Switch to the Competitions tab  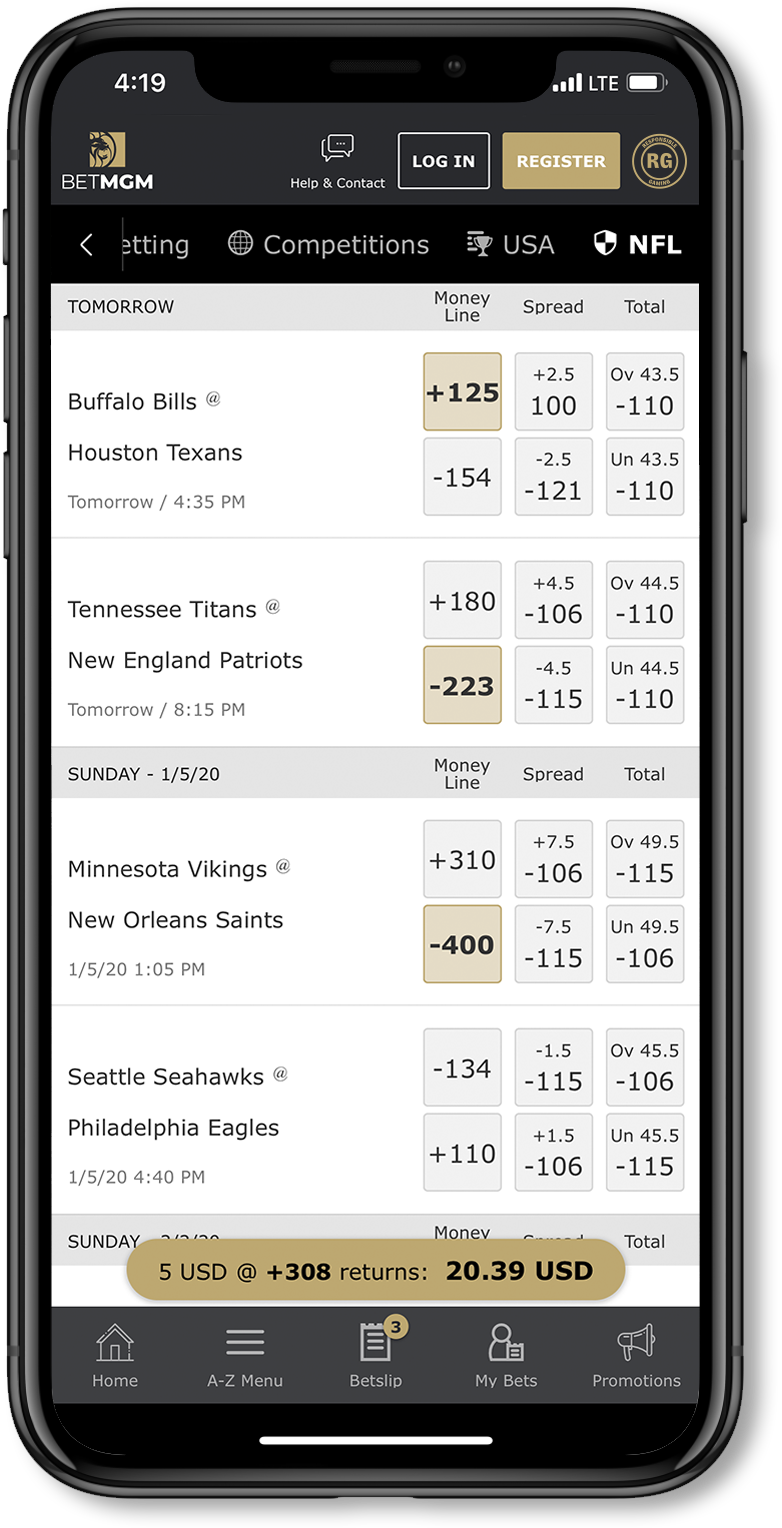coord(328,245)
